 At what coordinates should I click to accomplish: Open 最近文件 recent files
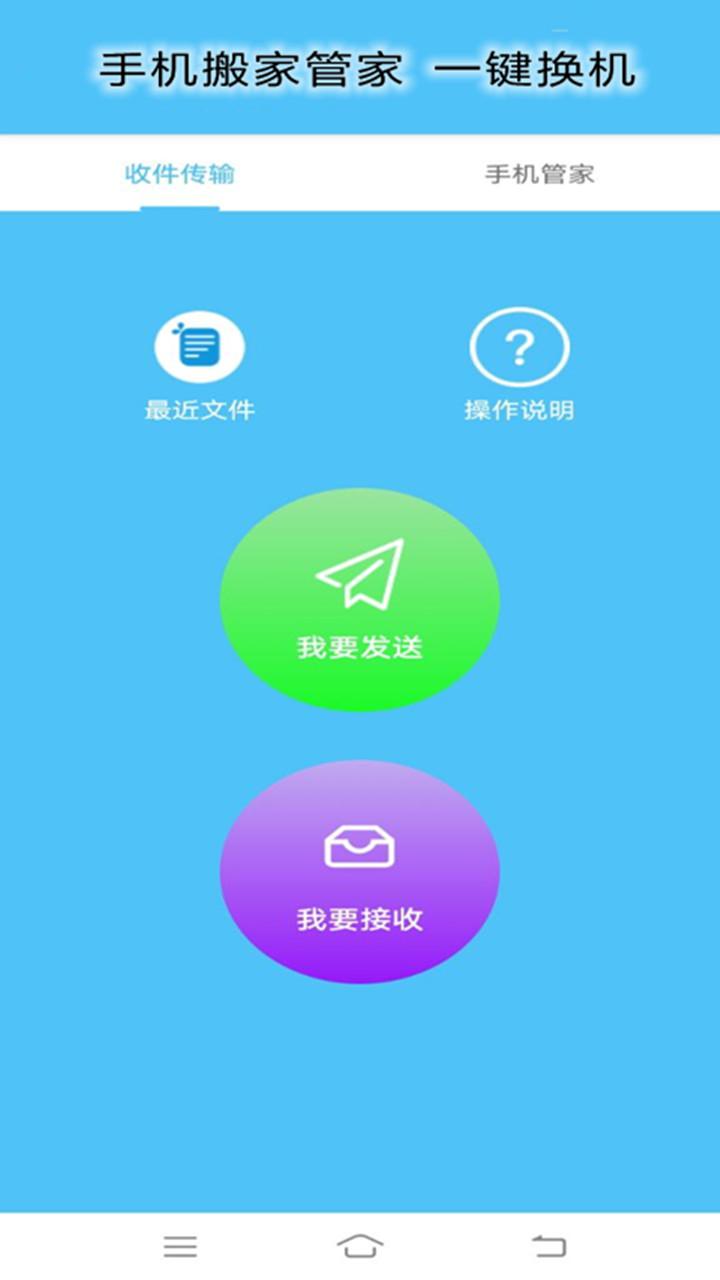(200, 365)
